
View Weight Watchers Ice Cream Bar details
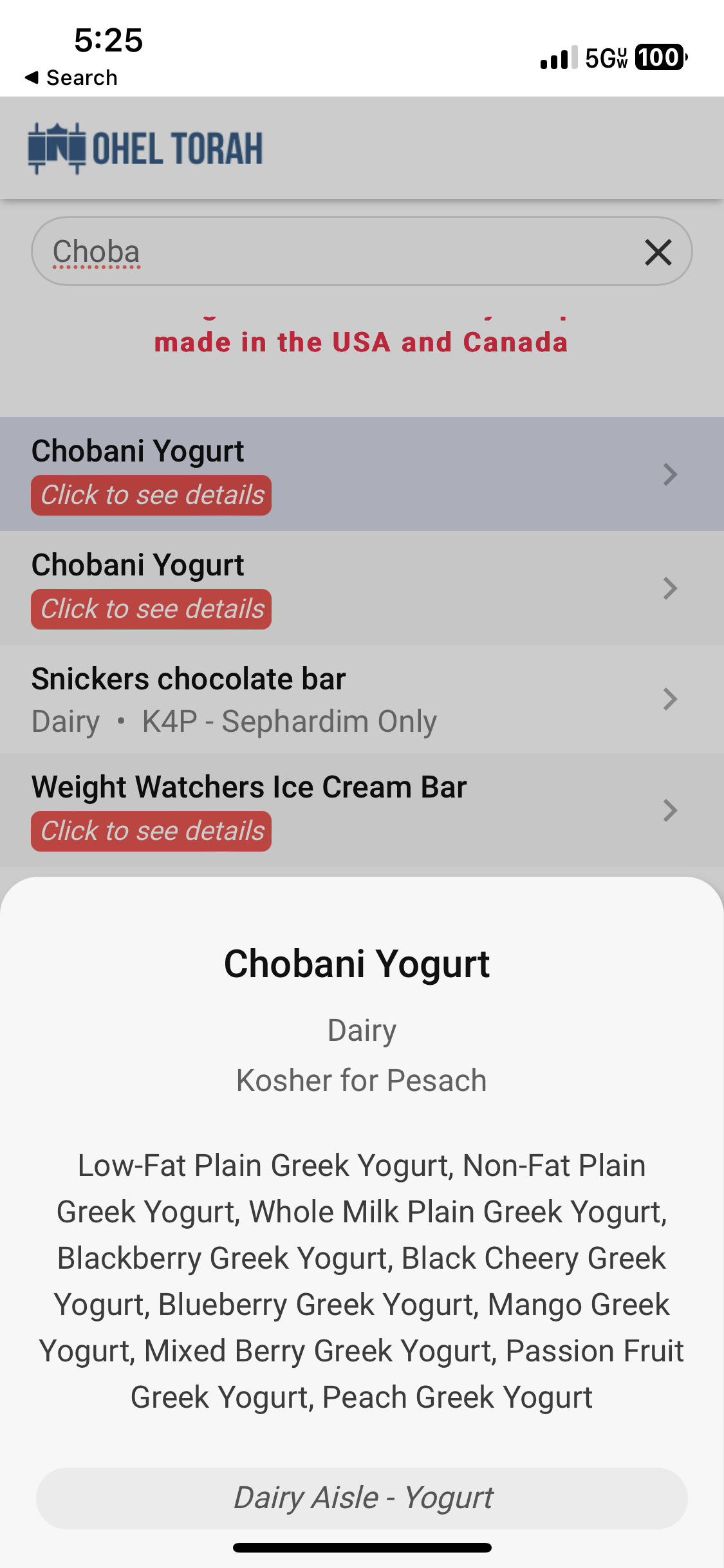(152, 831)
